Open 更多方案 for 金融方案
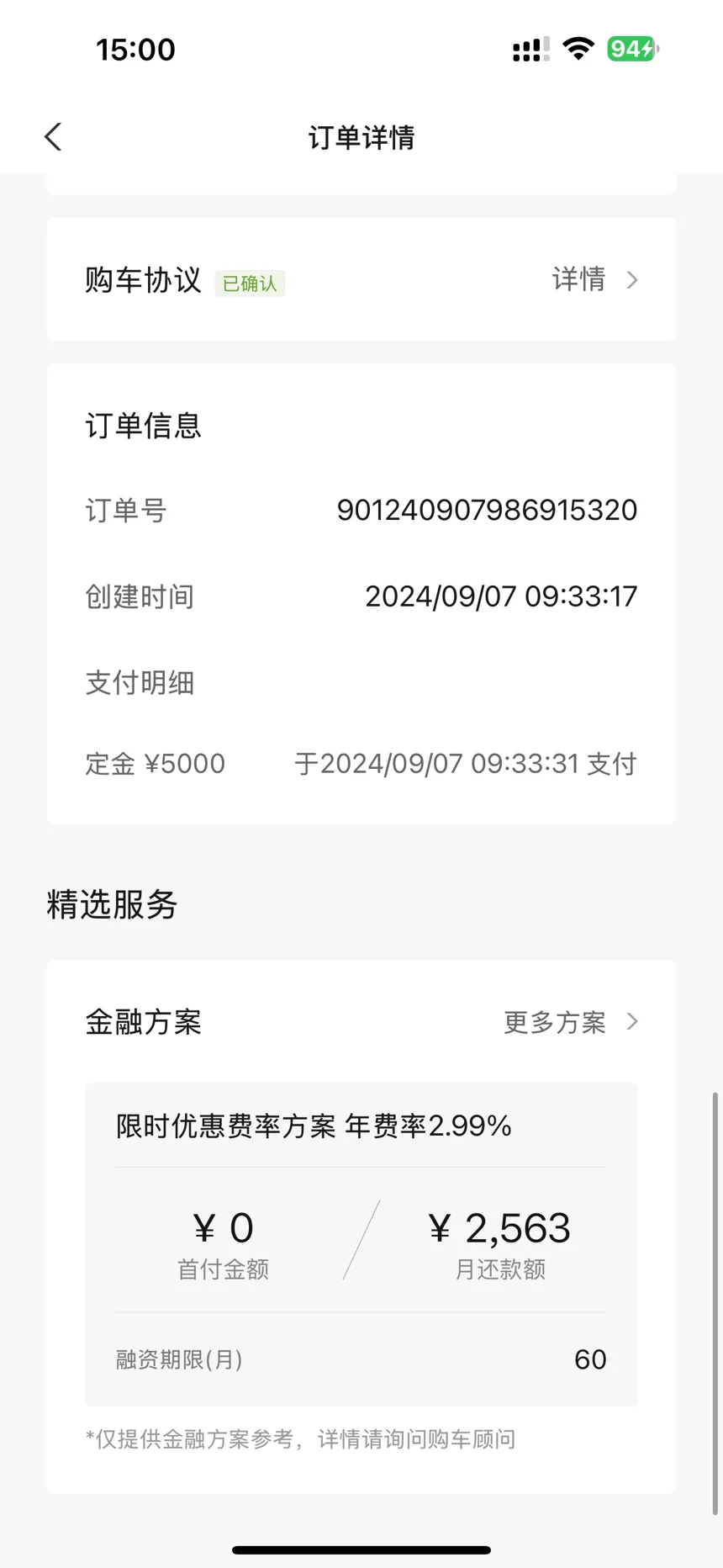 tap(572, 1022)
